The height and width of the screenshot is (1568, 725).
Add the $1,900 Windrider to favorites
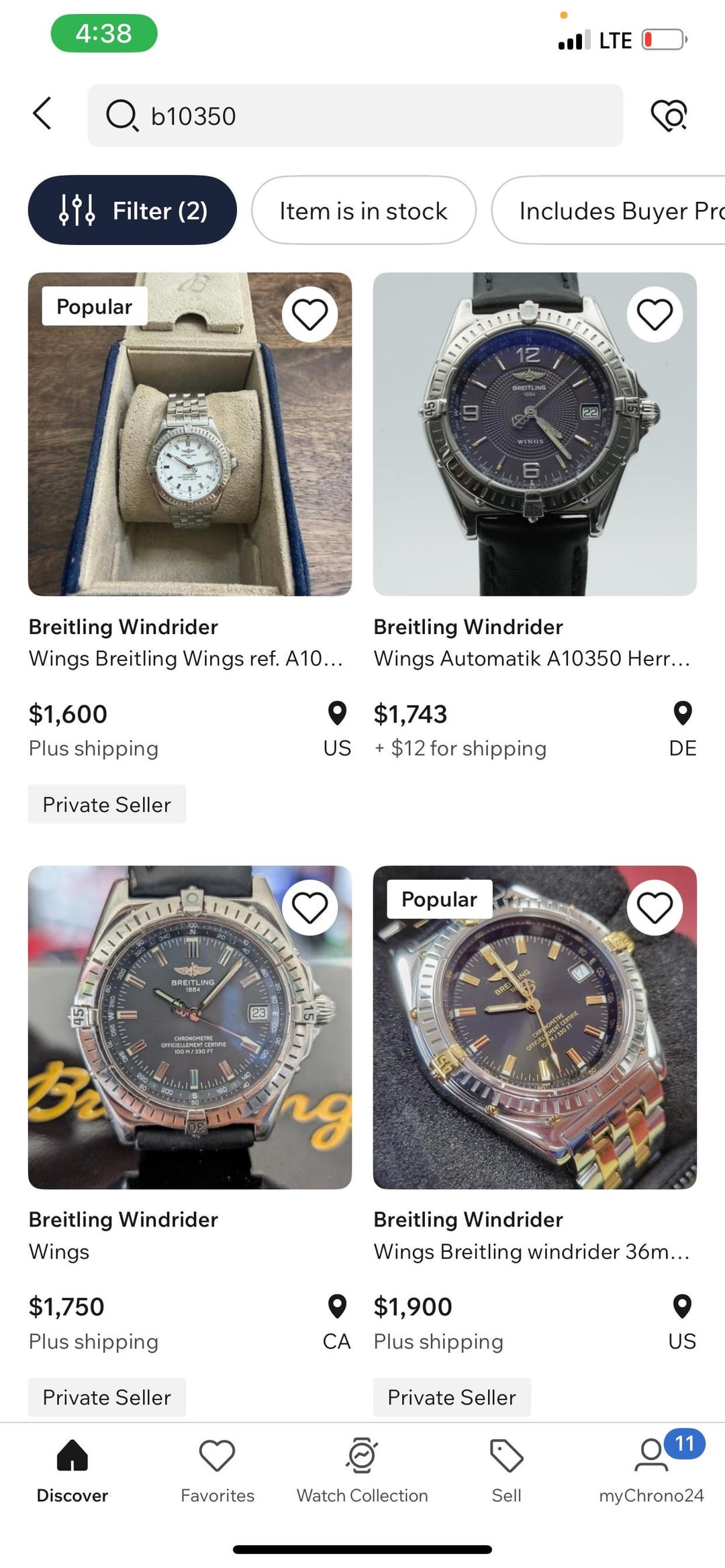click(x=655, y=908)
